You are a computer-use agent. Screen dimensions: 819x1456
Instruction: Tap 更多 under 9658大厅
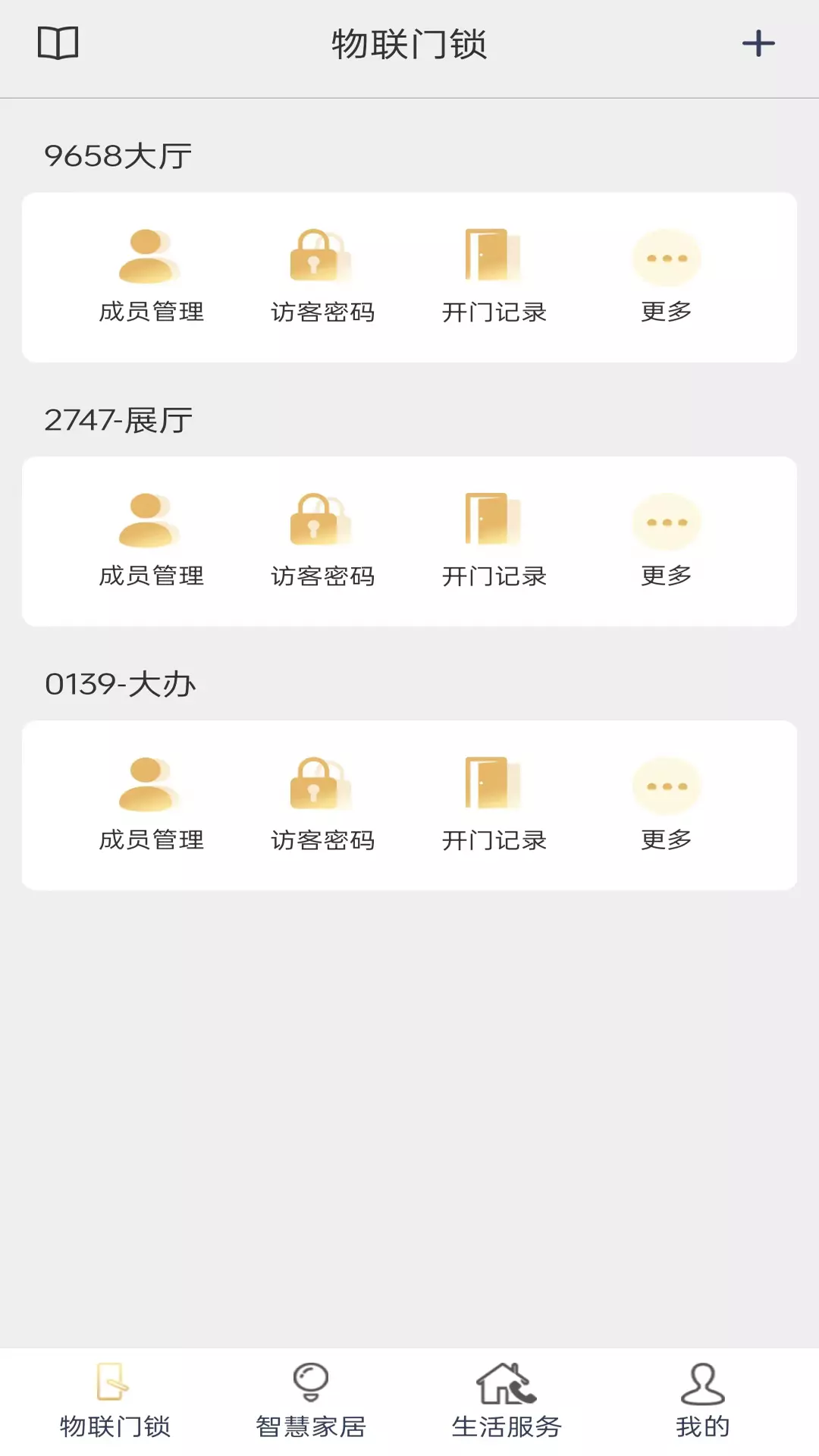667,277
